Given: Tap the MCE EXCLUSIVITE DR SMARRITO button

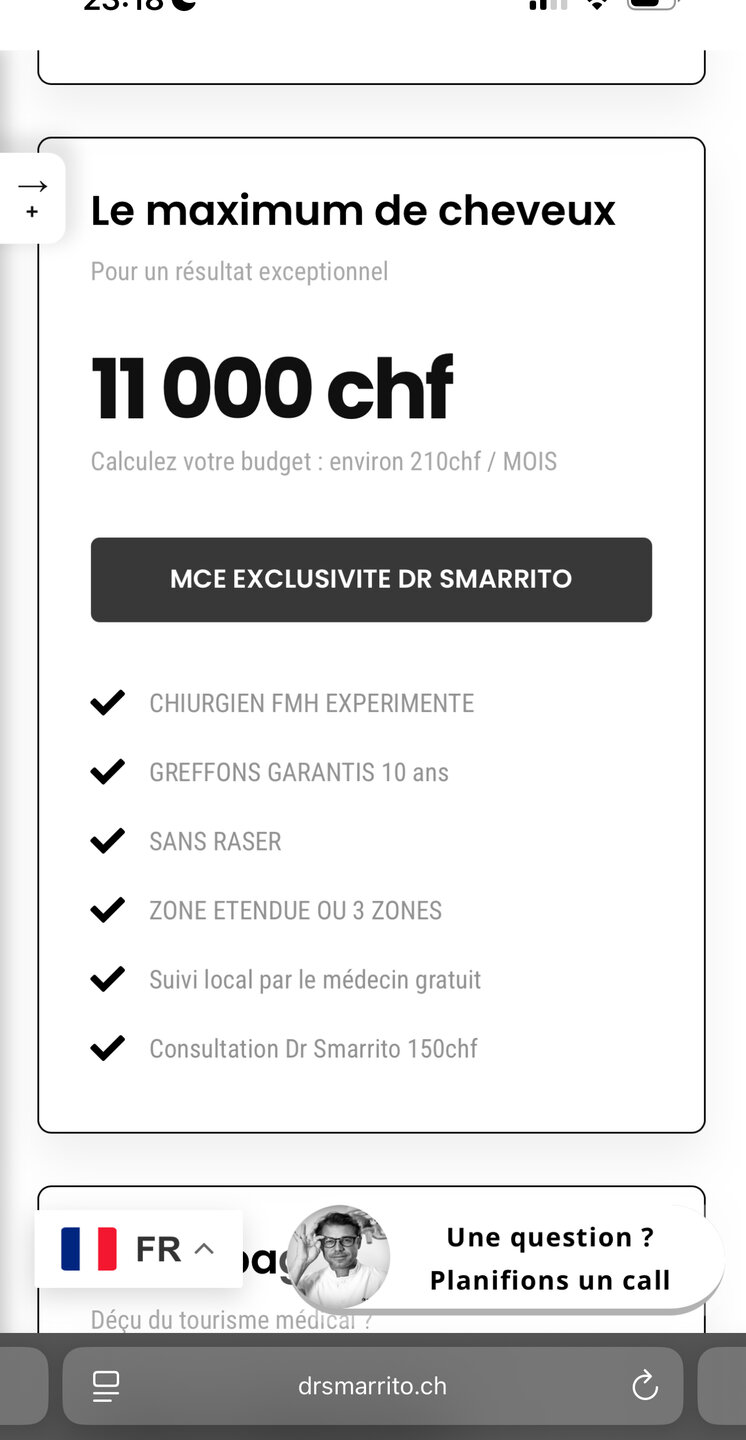Looking at the screenshot, I should pyautogui.click(x=371, y=579).
